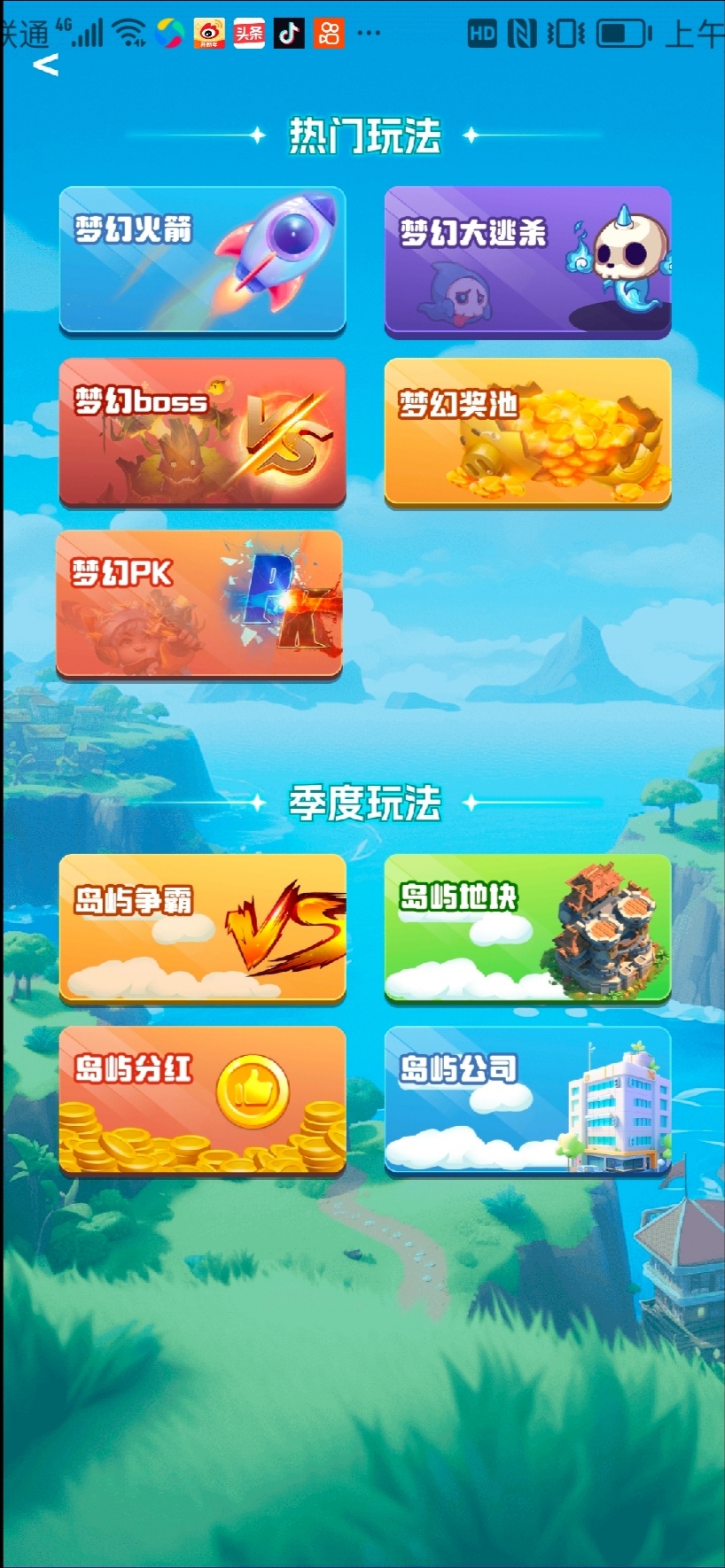This screenshot has height=1568, width=725.
Task: Enter the 梦幻PK game mode
Action: tap(199, 604)
